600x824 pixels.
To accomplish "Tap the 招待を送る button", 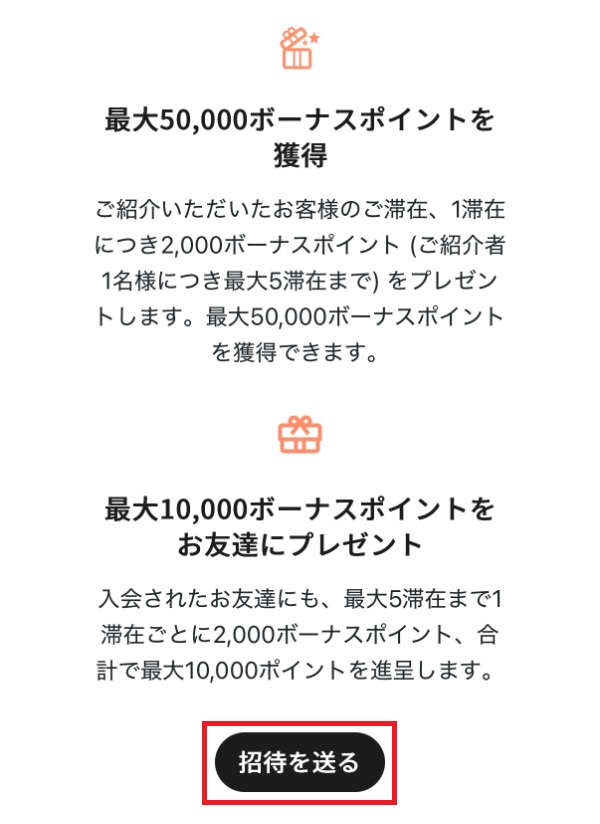I will (x=299, y=762).
